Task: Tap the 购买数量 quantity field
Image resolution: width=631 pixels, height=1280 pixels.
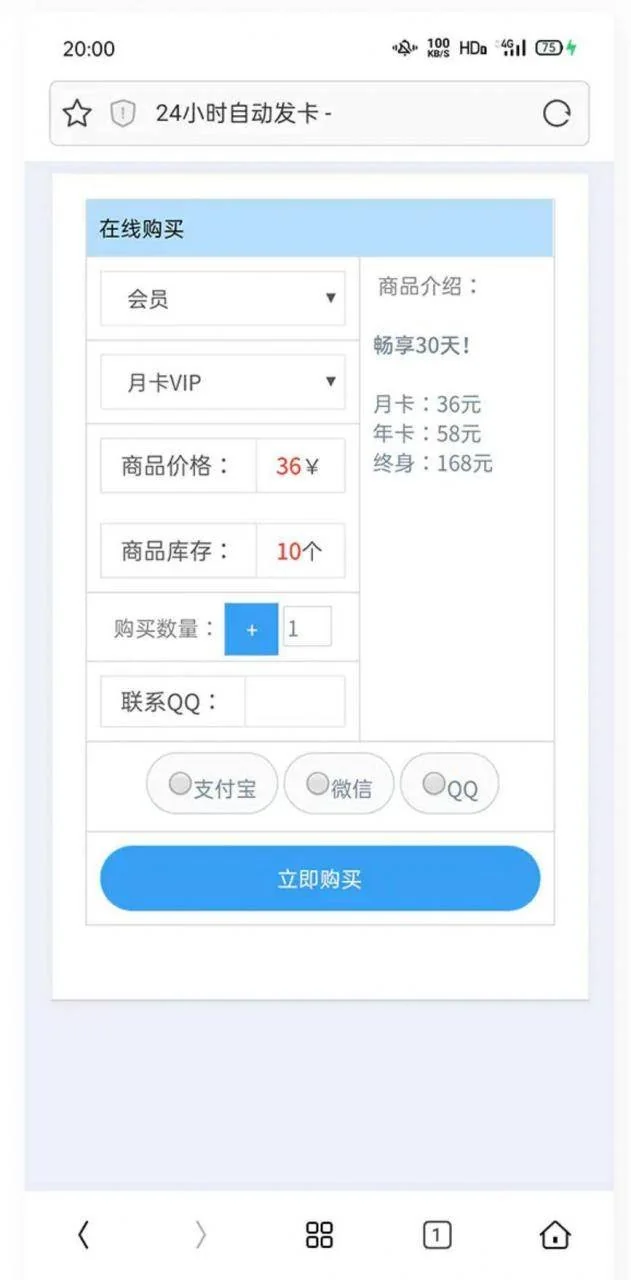Action: 307,628
